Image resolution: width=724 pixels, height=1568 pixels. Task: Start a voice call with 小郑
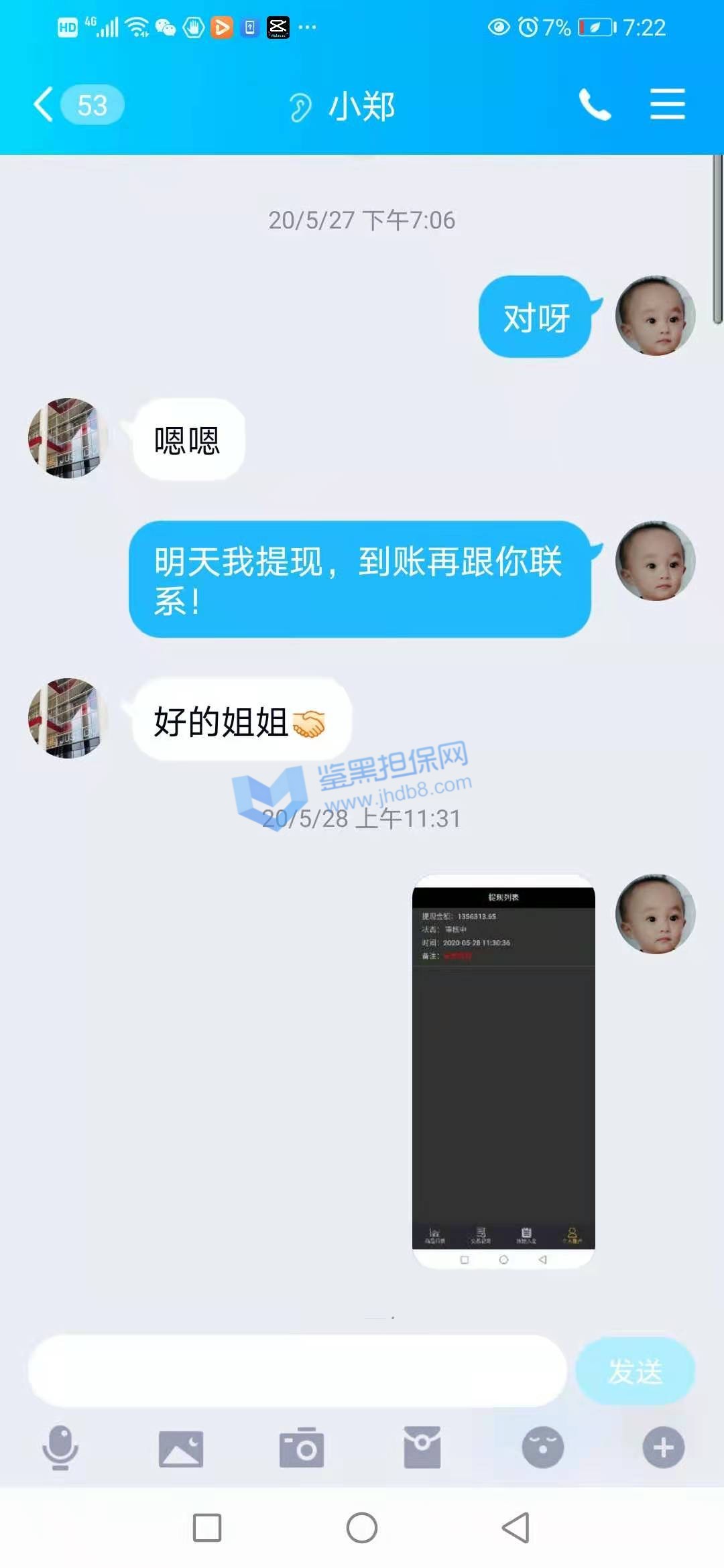tap(595, 105)
